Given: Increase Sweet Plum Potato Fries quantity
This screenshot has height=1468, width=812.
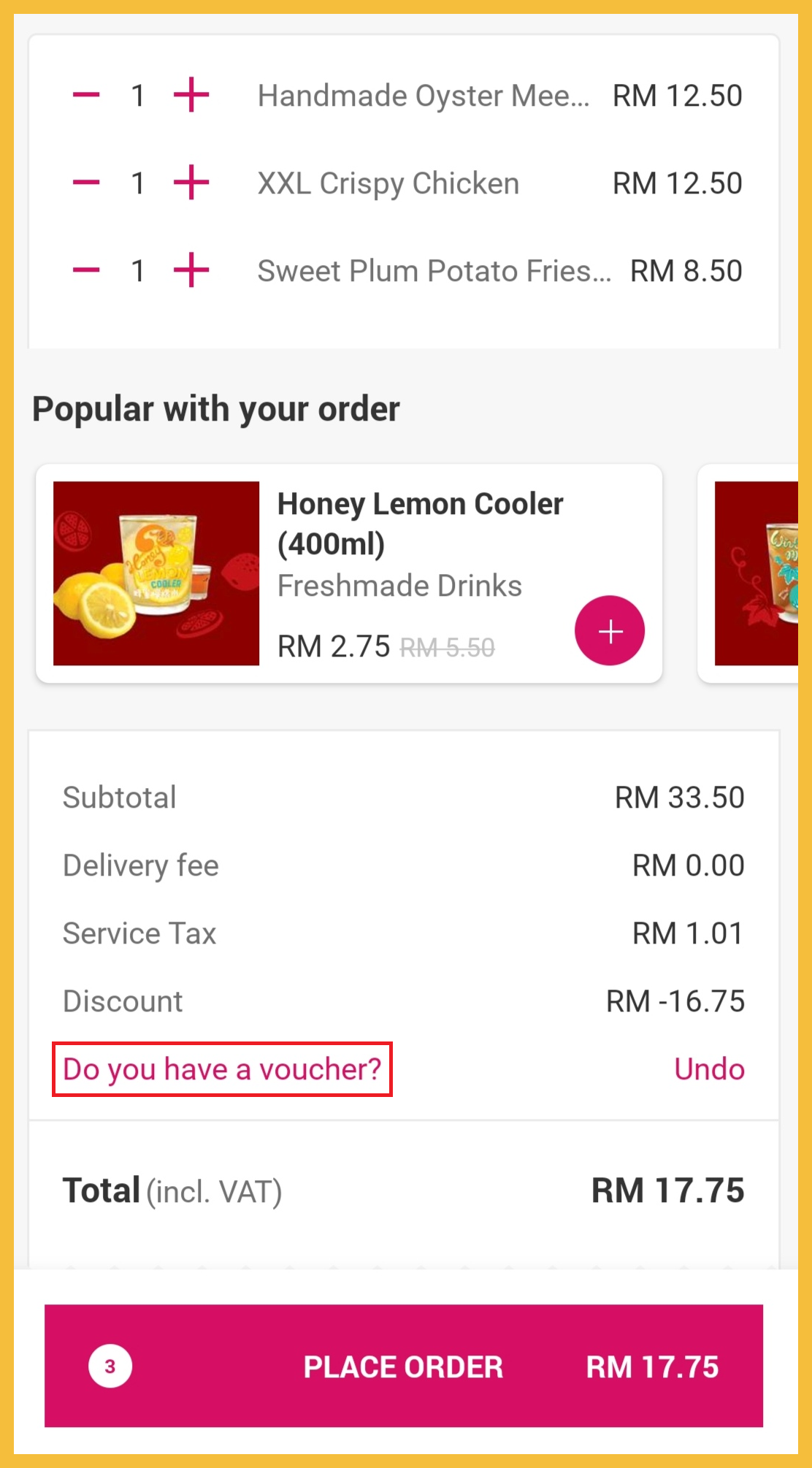Looking at the screenshot, I should [x=191, y=270].
